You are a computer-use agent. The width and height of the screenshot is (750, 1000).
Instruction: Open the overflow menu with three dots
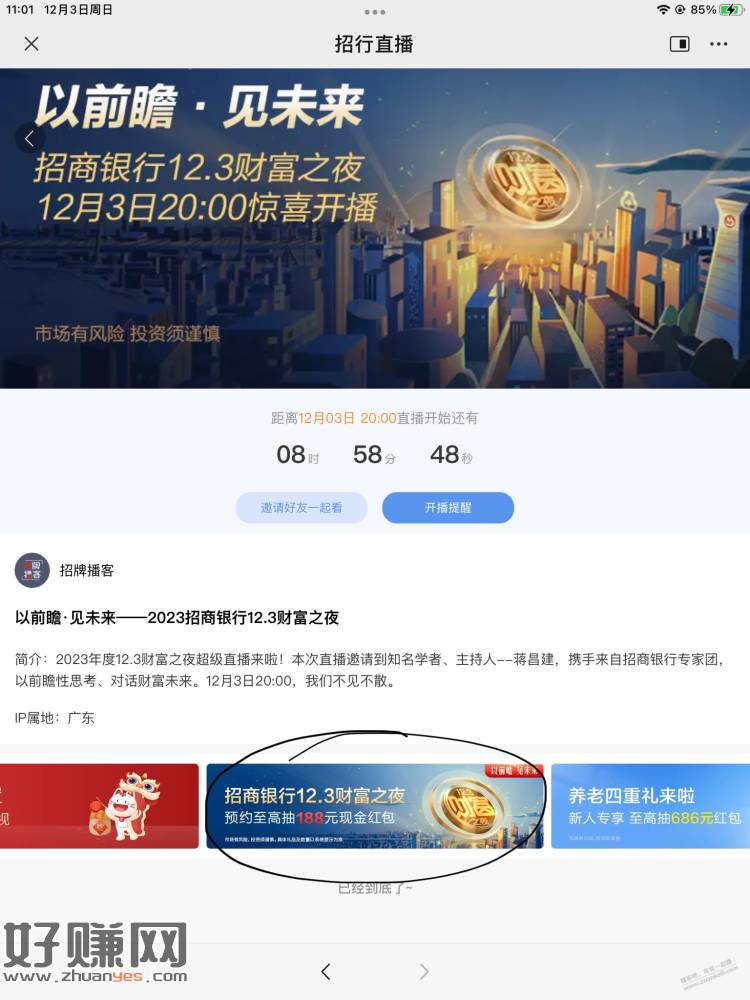(718, 44)
